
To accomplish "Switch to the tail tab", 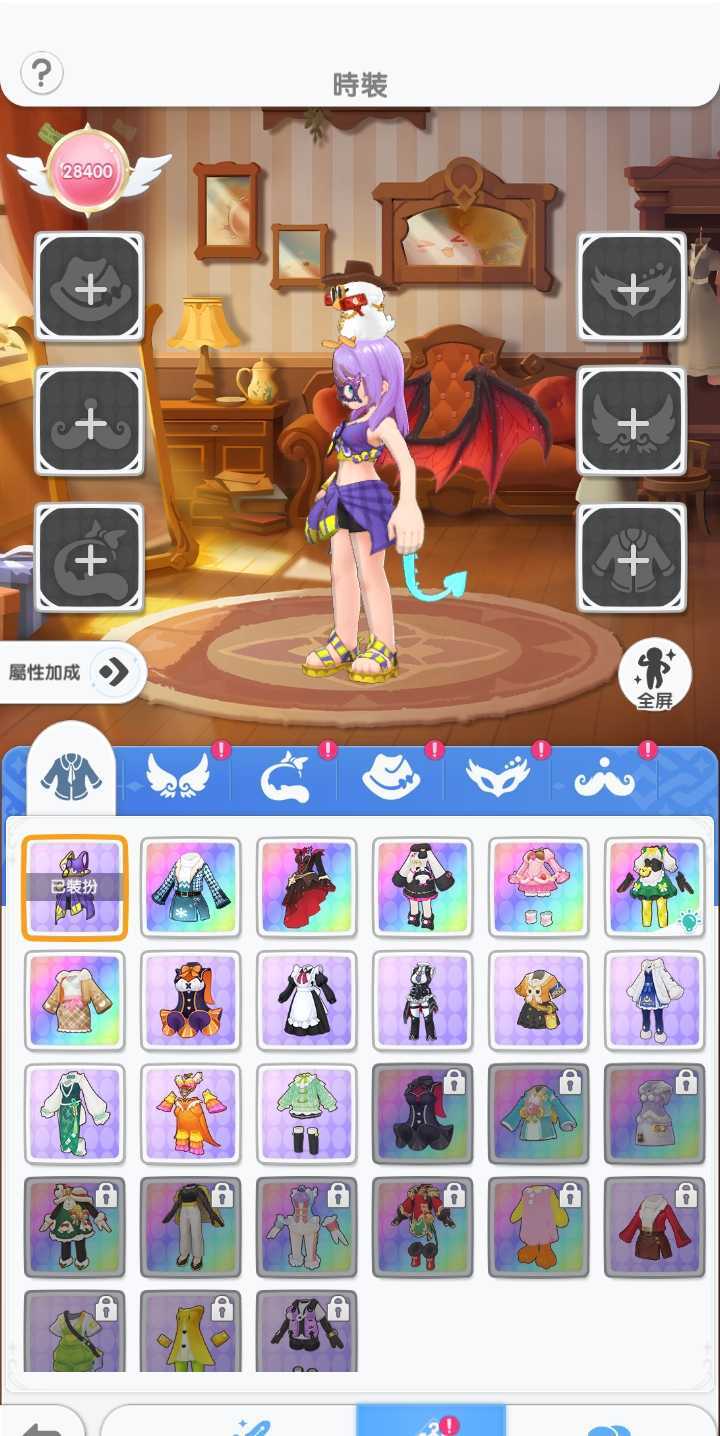I will pos(285,778).
